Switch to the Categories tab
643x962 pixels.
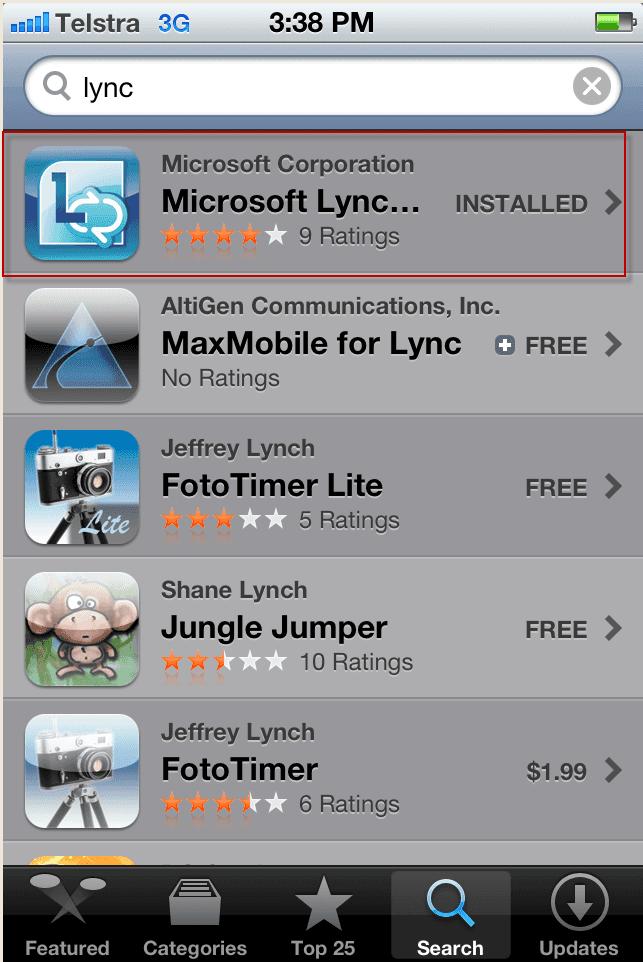195,917
